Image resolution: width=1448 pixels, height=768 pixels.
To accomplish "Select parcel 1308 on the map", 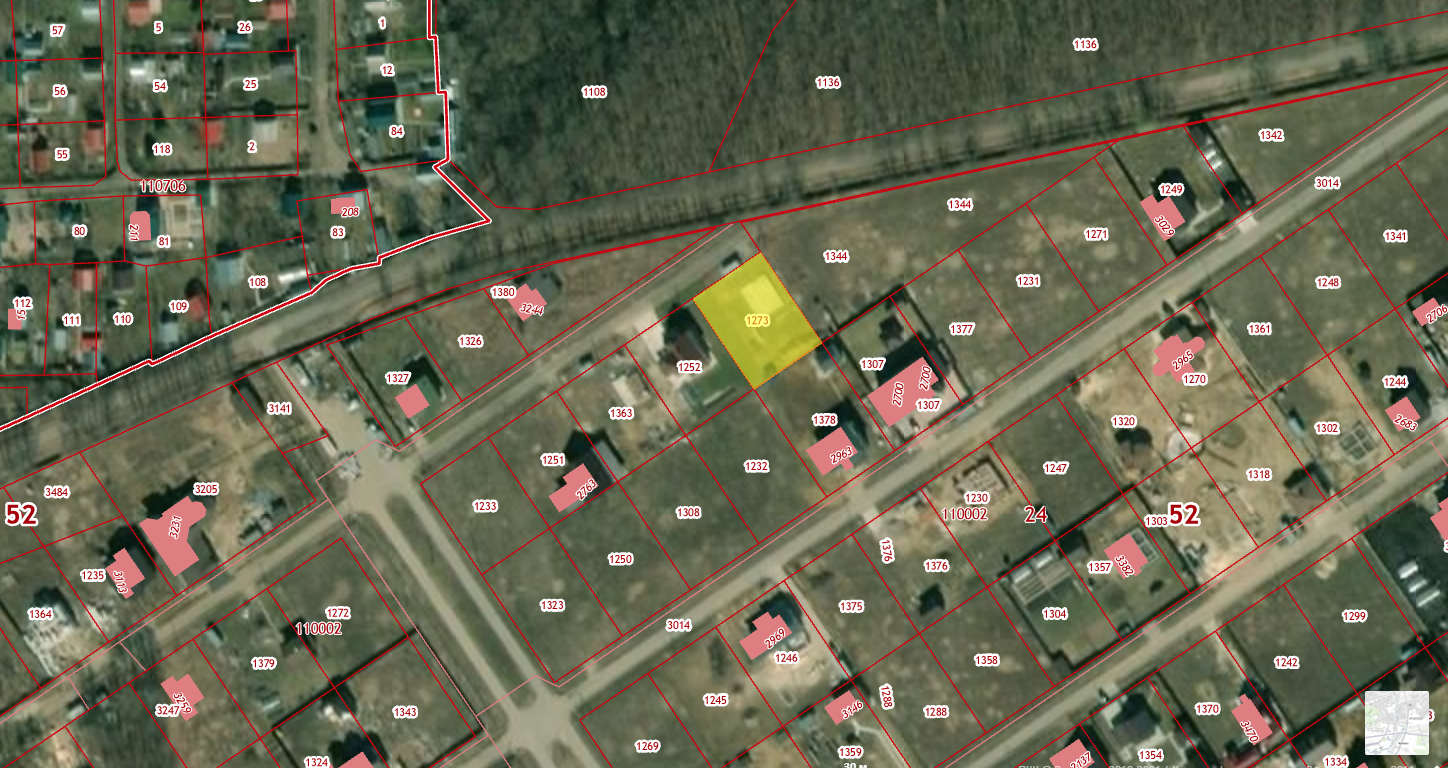I will tap(688, 512).
